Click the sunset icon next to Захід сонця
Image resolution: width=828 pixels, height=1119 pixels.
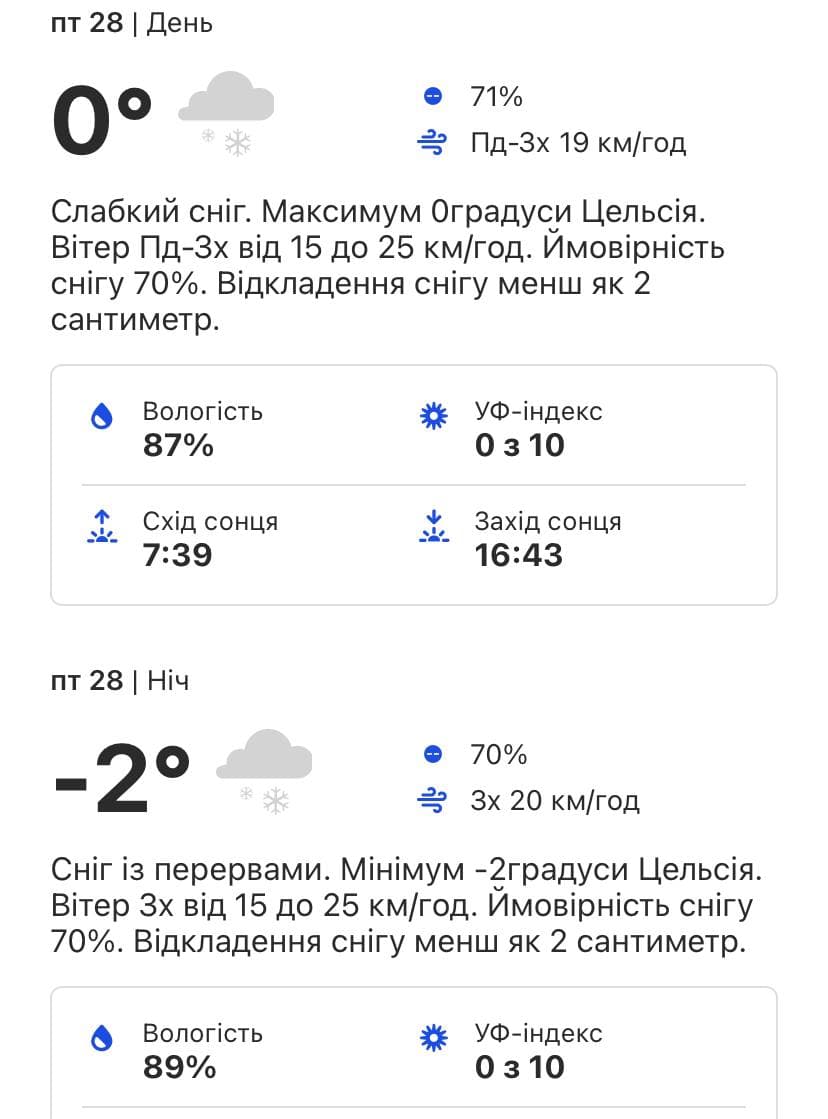434,527
